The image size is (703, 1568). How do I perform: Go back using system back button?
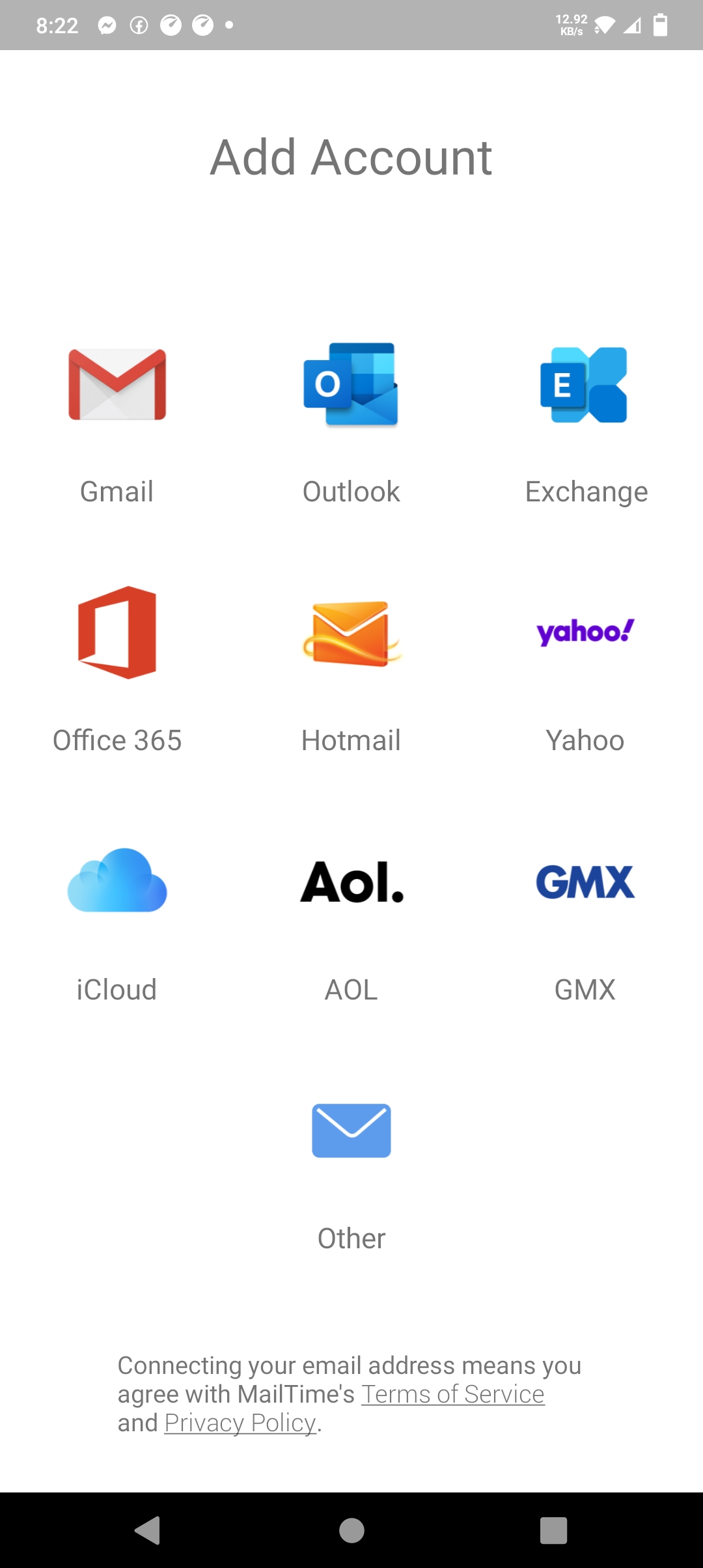(x=147, y=1530)
